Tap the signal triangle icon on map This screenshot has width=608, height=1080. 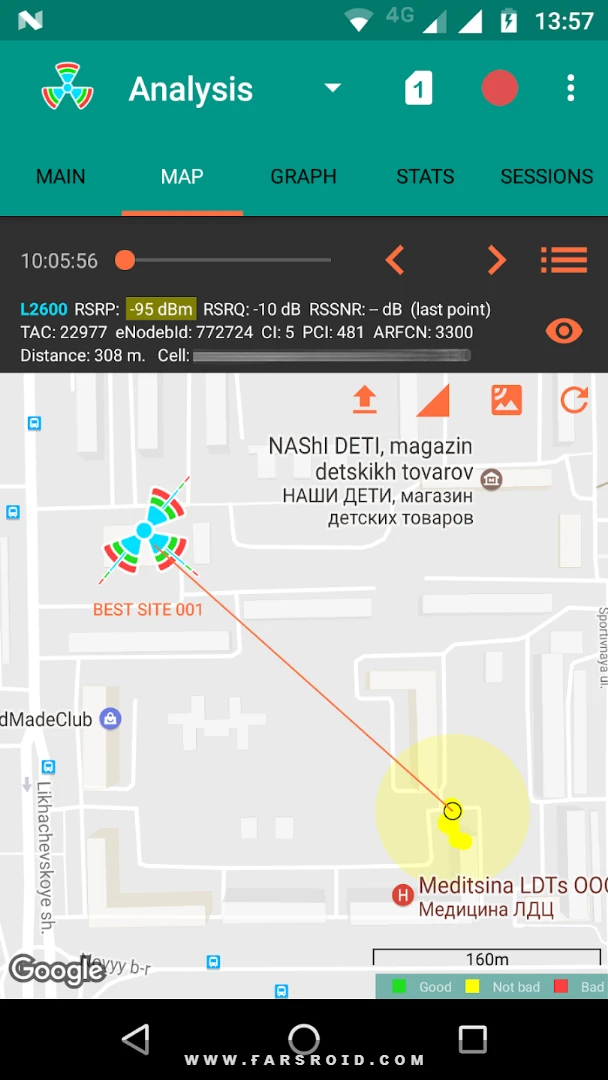[433, 400]
